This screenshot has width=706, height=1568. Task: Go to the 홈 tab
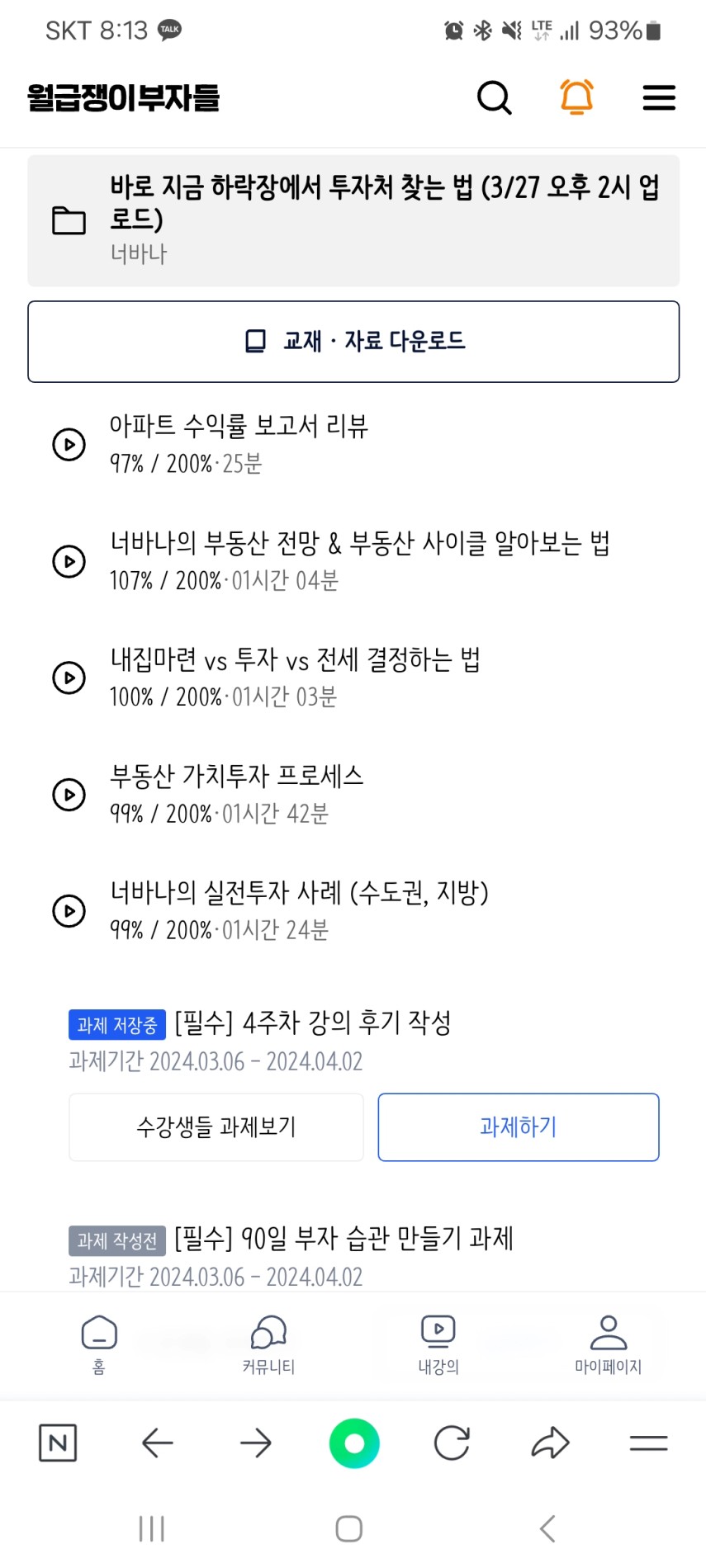(x=99, y=1344)
